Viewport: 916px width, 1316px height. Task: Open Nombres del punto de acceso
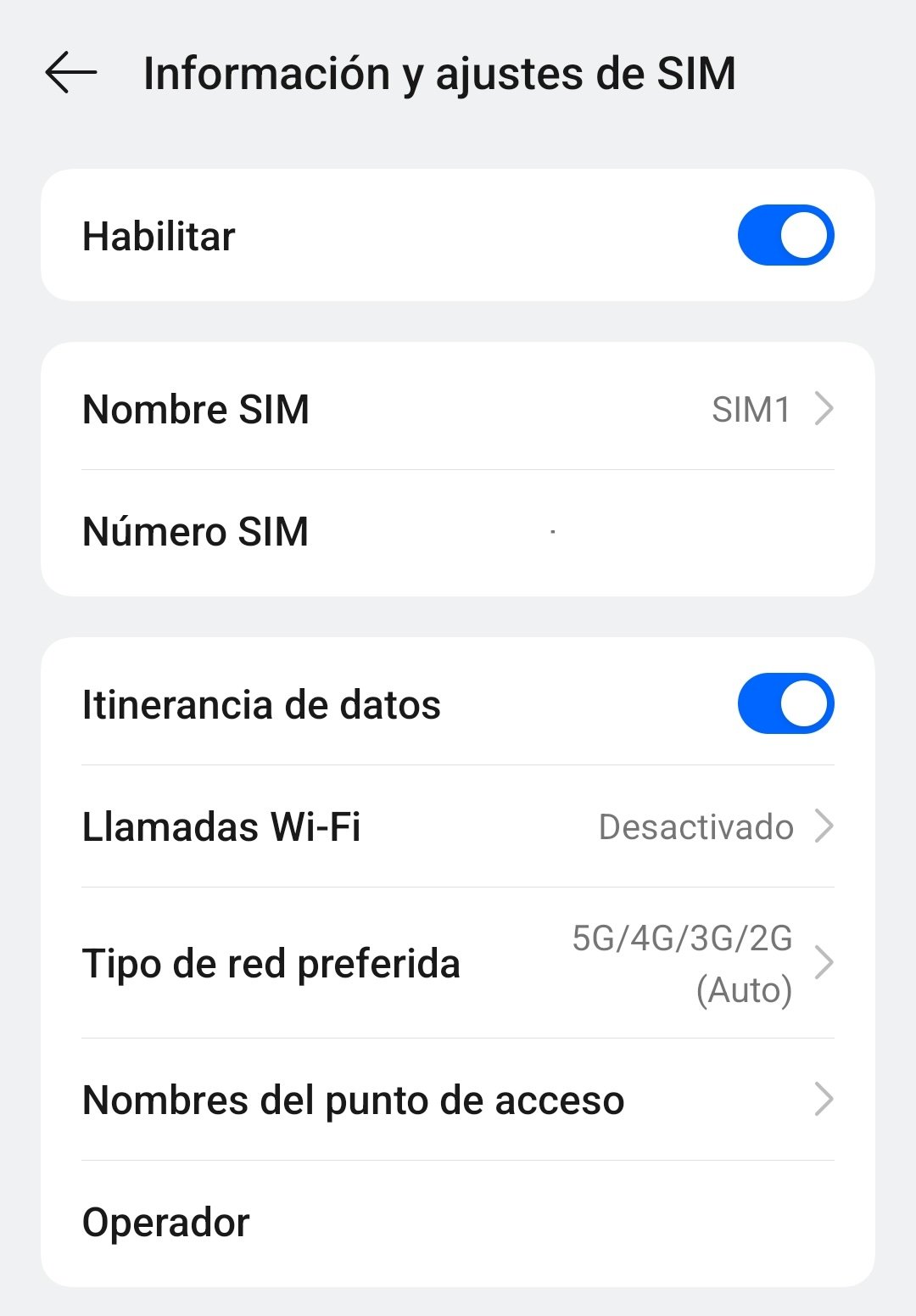(458, 1100)
